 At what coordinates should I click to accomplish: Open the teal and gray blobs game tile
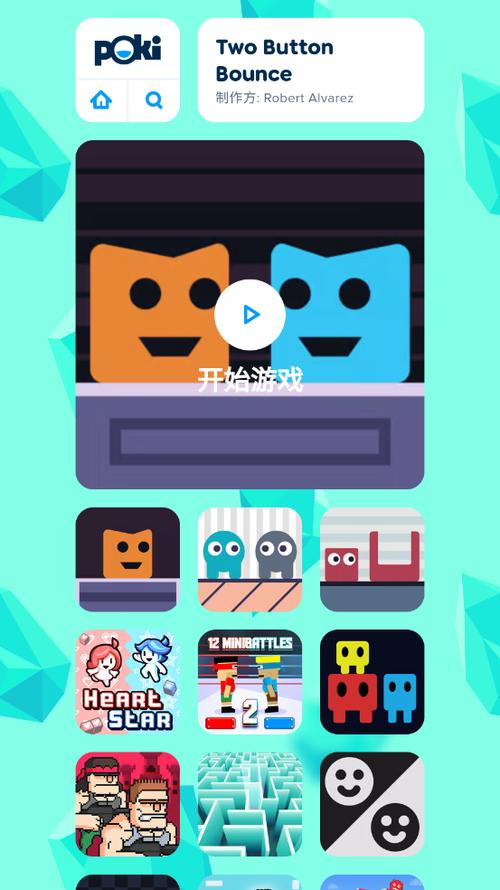250,559
